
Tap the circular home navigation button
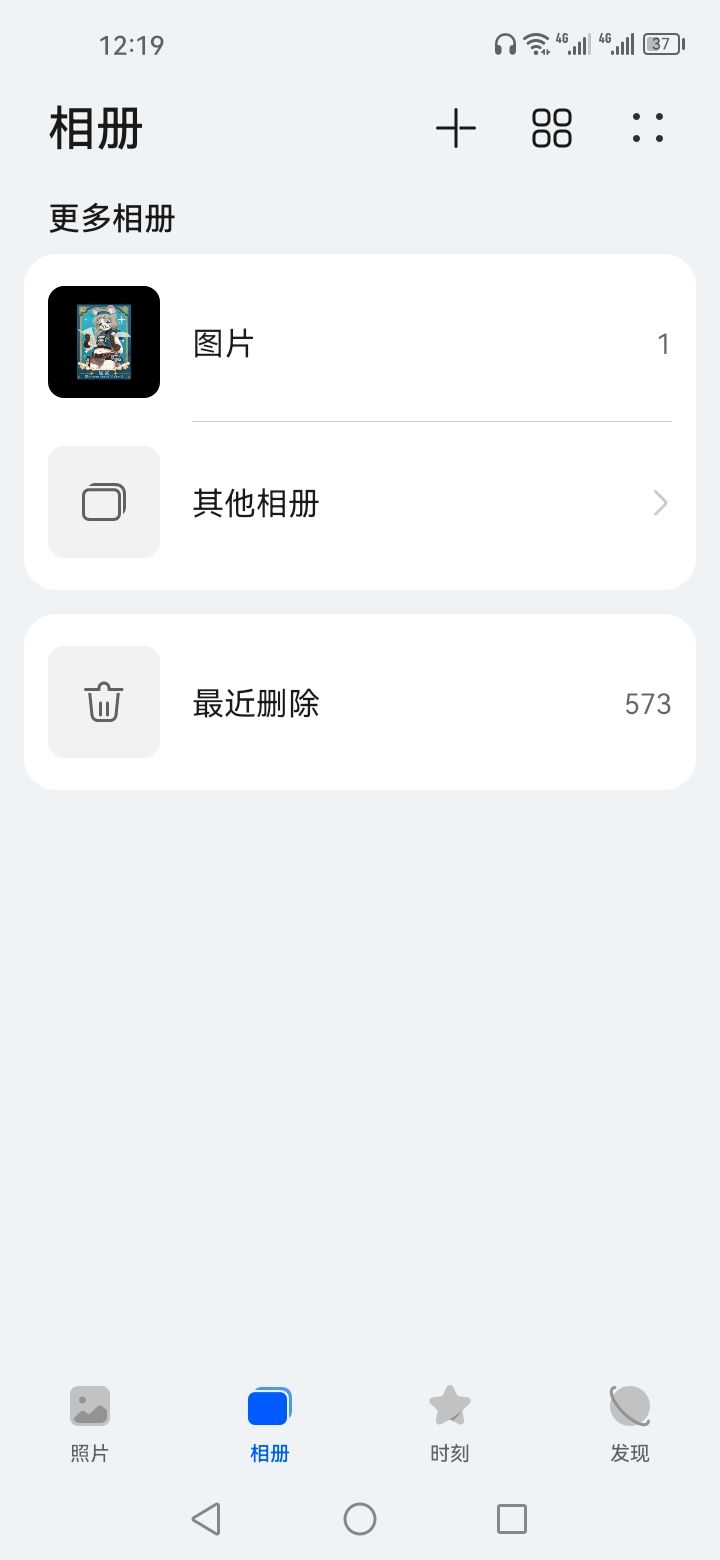pos(359,1518)
